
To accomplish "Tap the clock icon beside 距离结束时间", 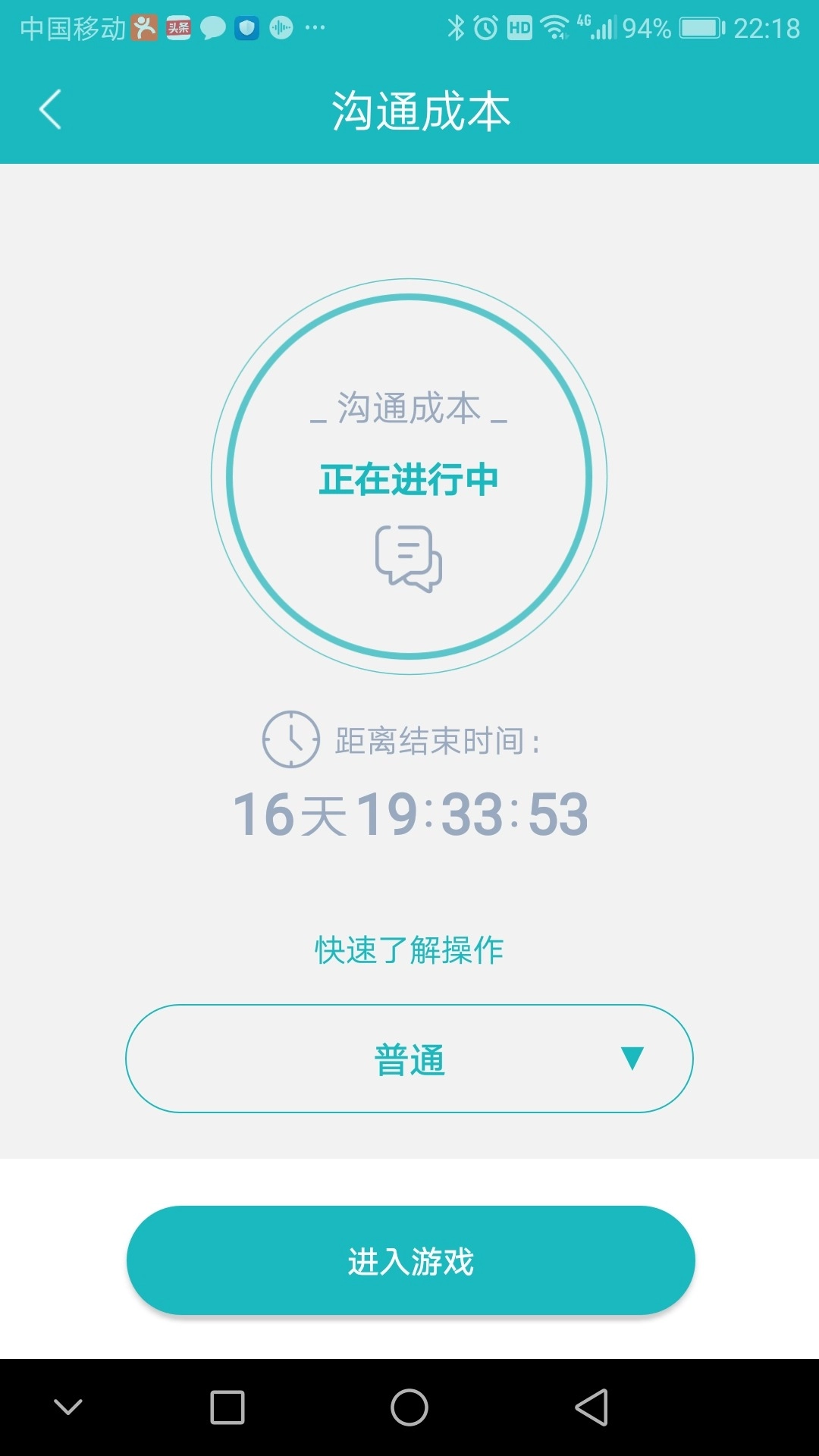I will click(292, 739).
